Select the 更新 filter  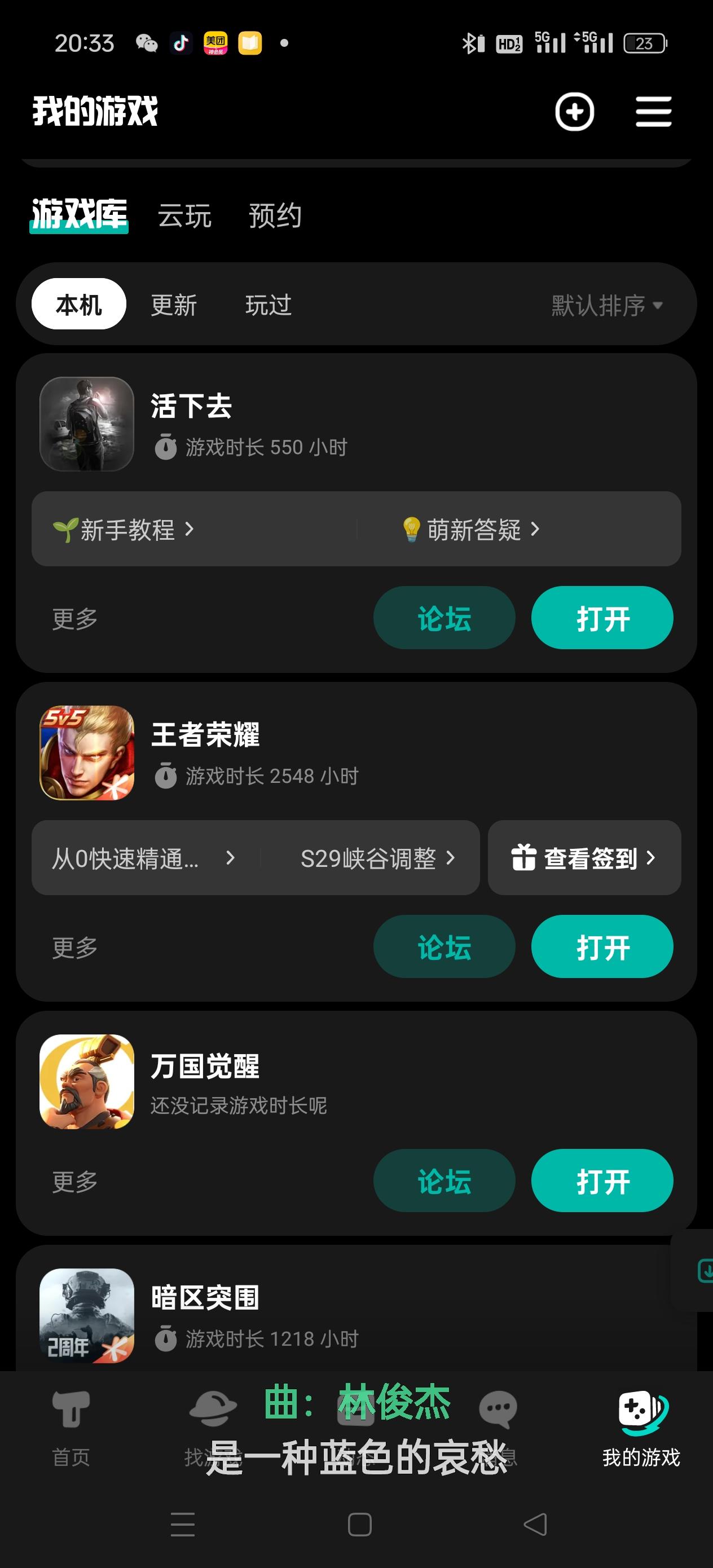click(174, 305)
